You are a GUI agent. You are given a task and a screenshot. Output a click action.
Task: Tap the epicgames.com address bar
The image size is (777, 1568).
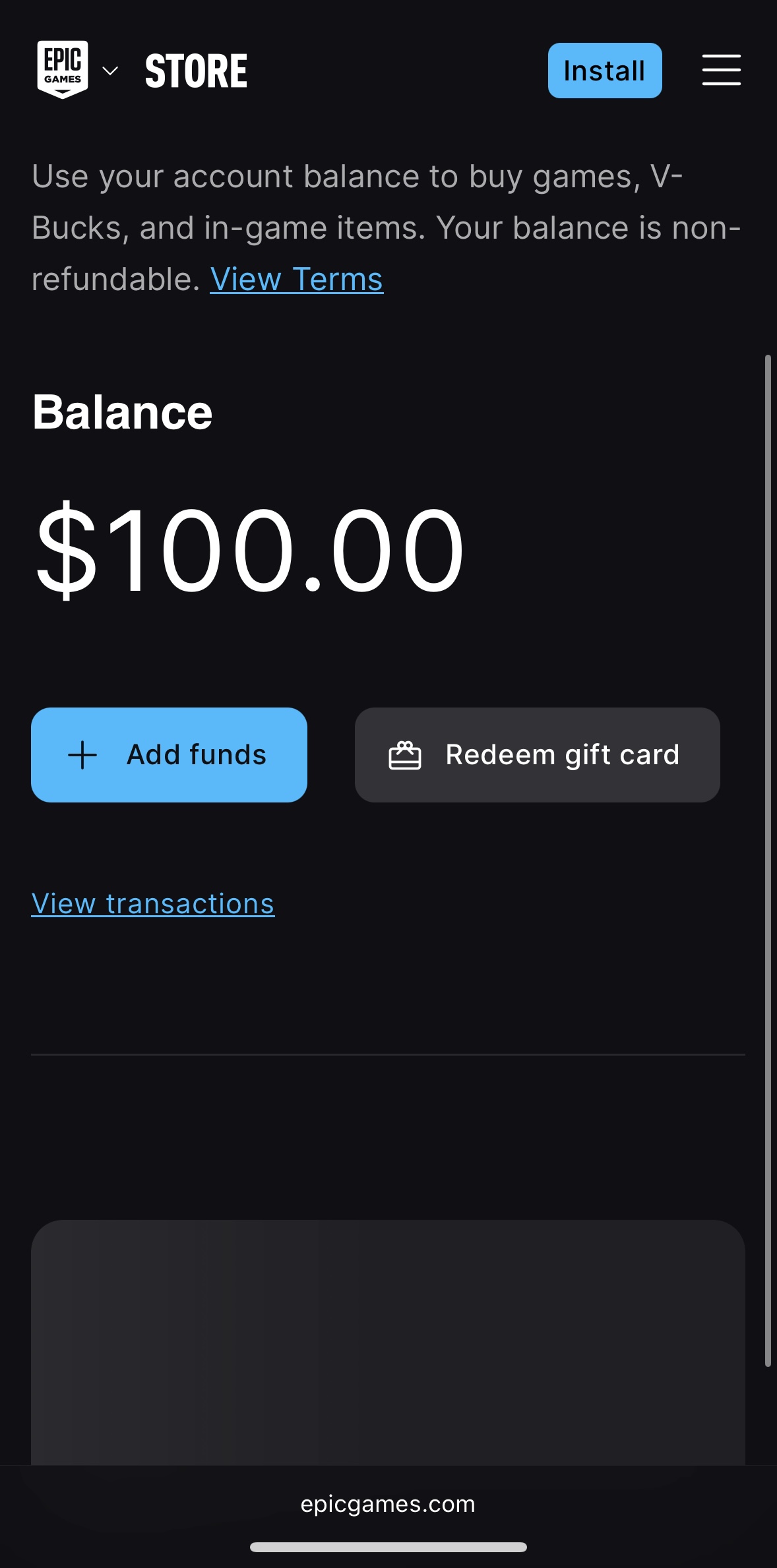point(388,1504)
